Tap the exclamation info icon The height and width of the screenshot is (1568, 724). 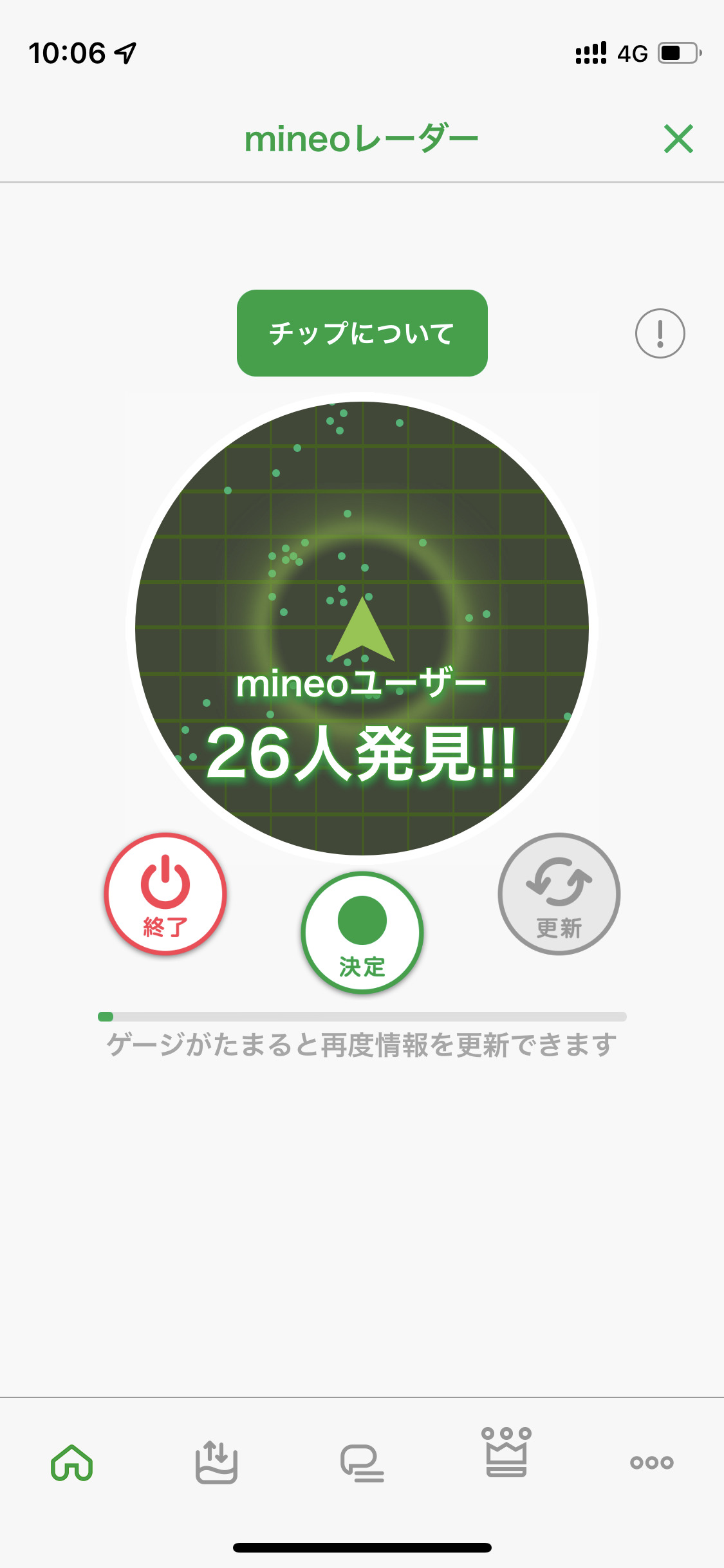pos(660,333)
